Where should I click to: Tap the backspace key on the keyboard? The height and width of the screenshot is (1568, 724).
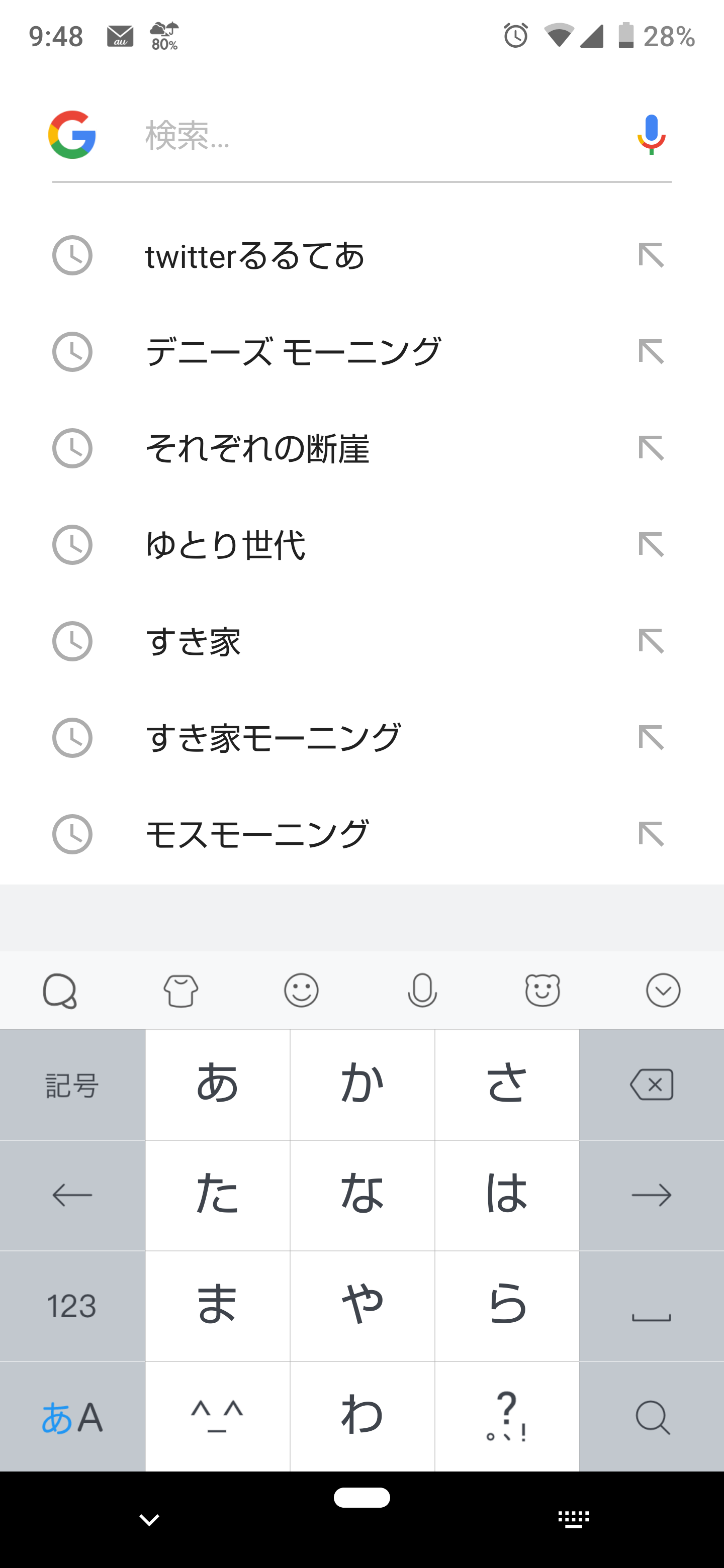(x=652, y=1085)
